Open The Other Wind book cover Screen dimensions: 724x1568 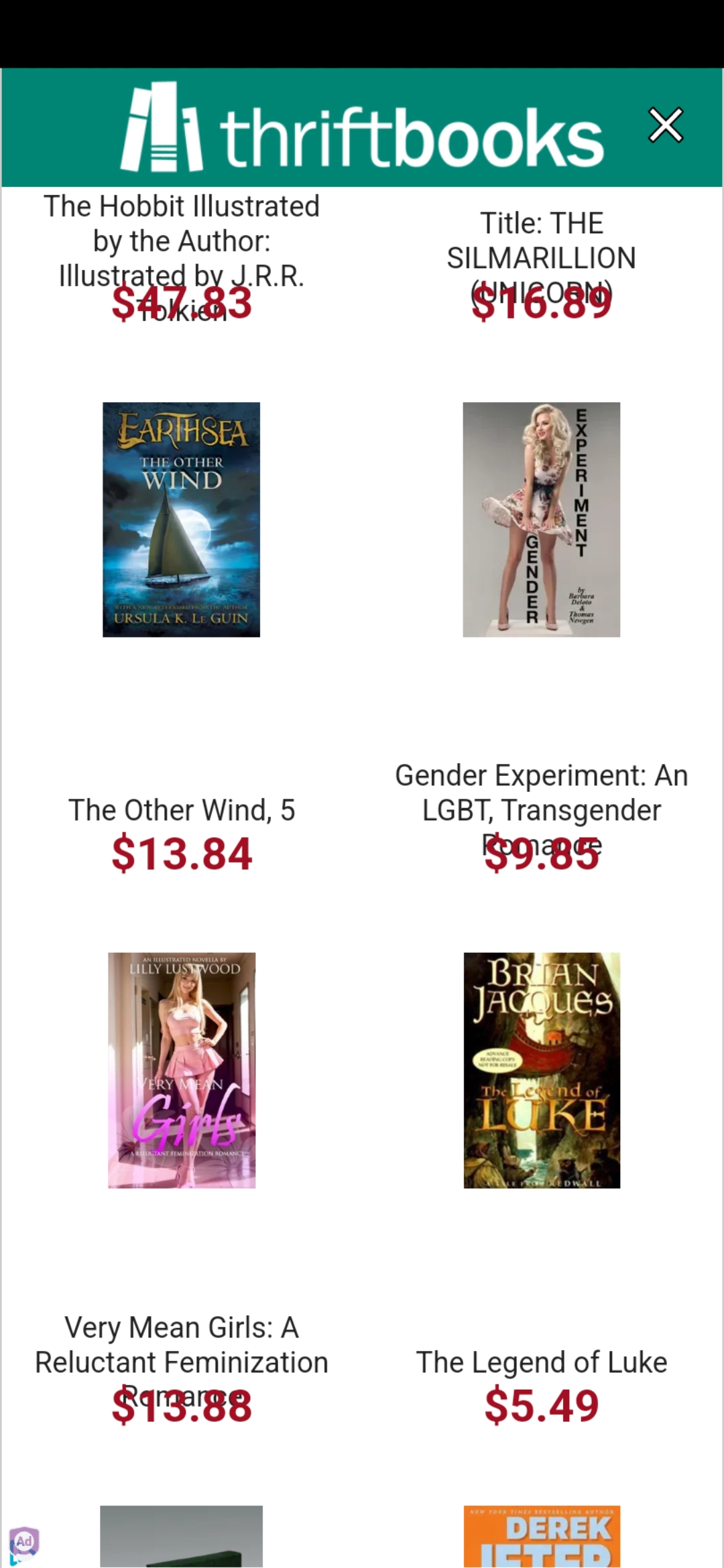tap(181, 519)
